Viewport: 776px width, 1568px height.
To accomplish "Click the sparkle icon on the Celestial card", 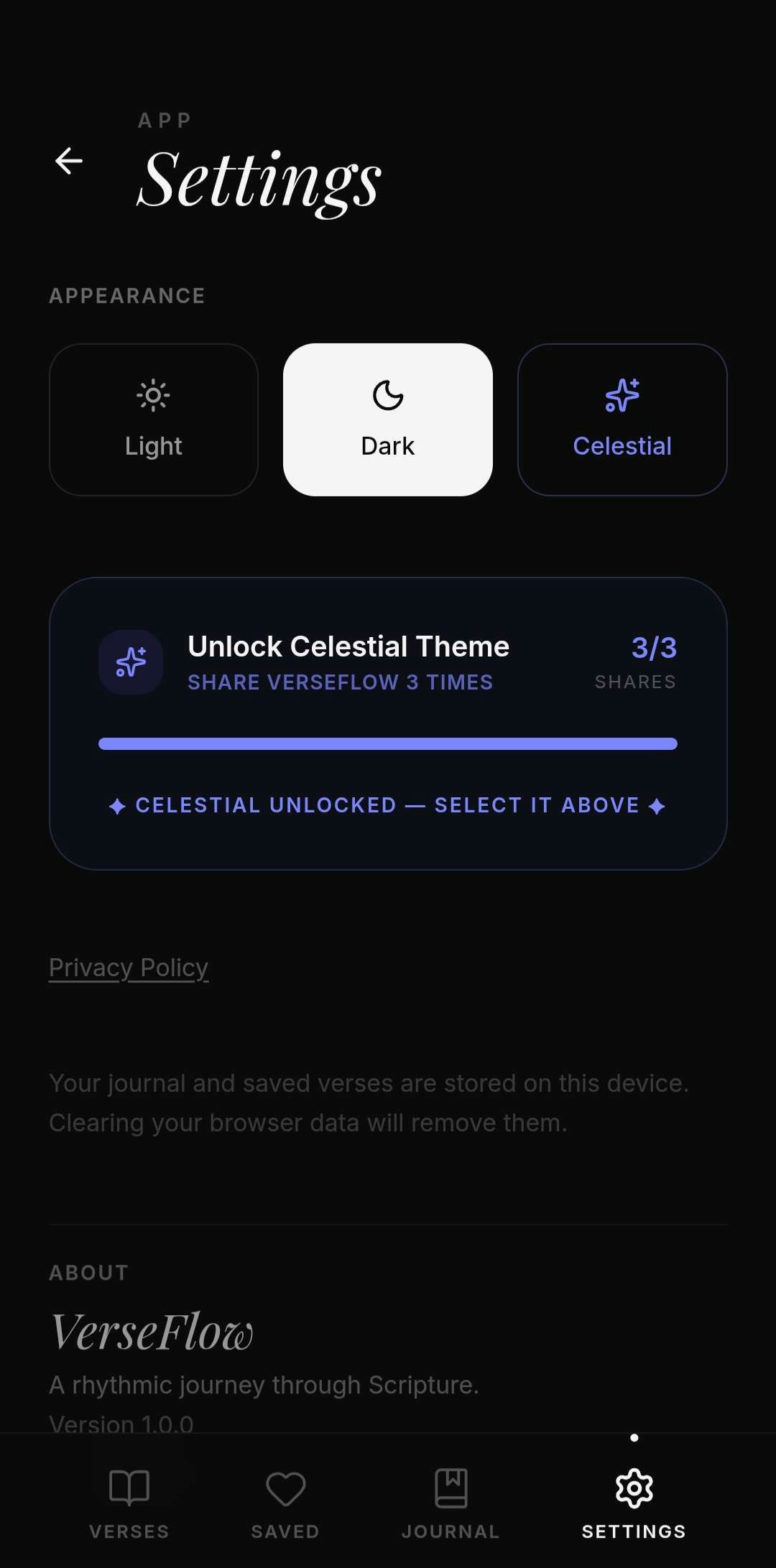I will tap(622, 395).
